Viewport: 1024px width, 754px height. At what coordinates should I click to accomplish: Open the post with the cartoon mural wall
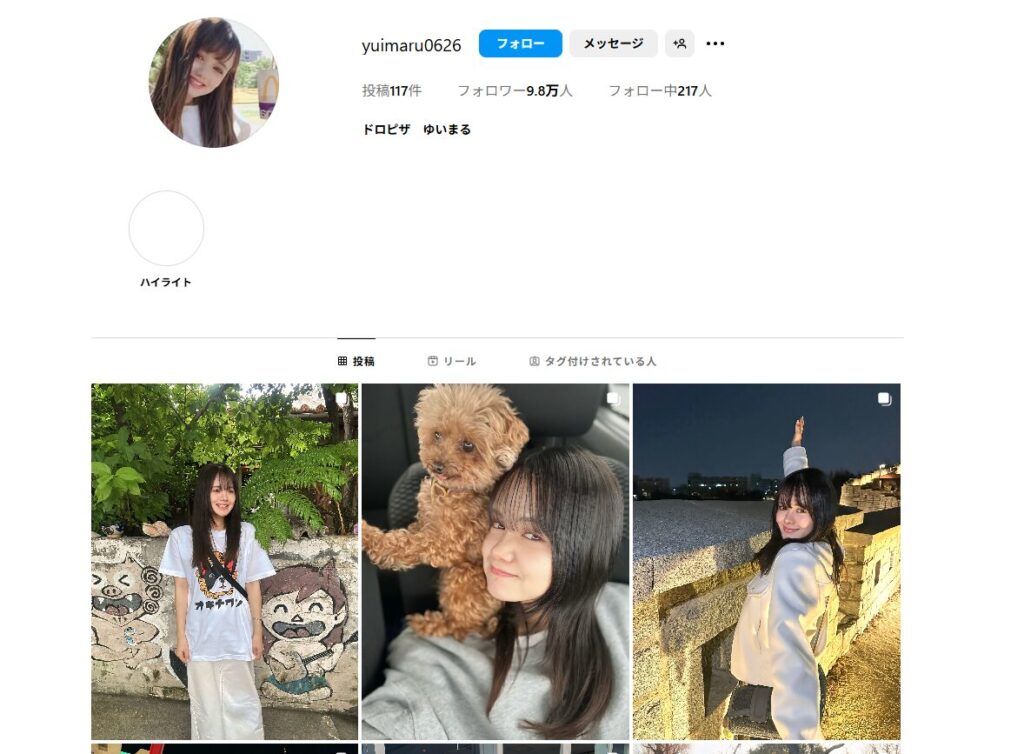click(224, 561)
